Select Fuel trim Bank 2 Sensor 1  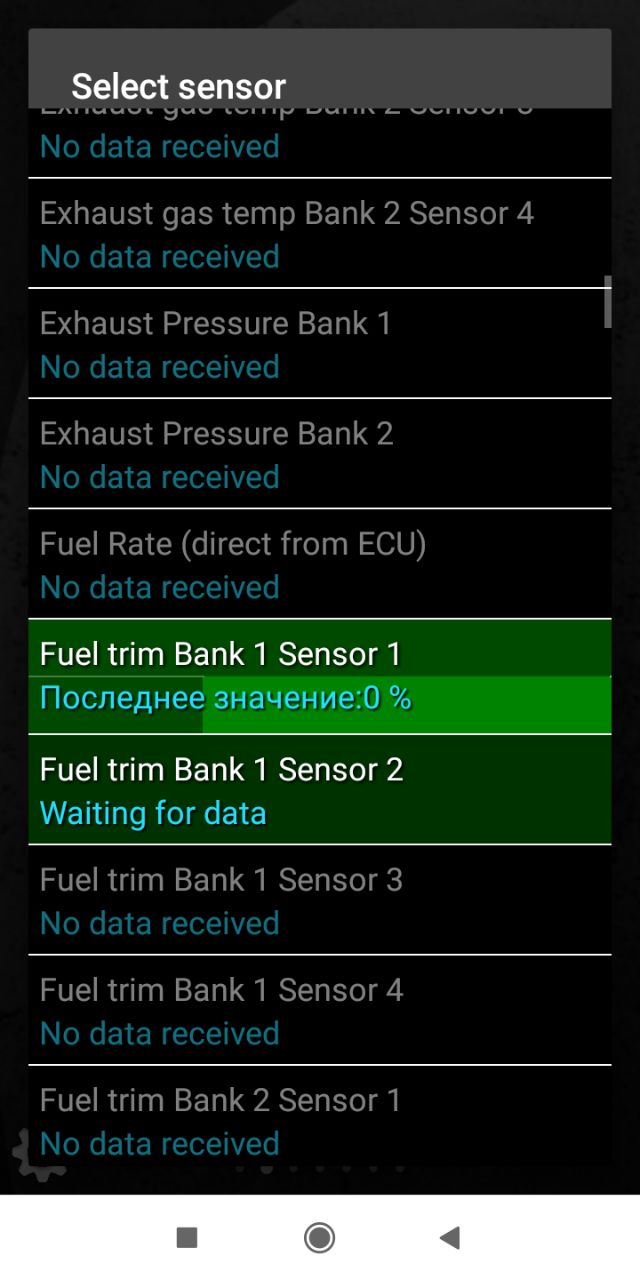pos(319,1115)
